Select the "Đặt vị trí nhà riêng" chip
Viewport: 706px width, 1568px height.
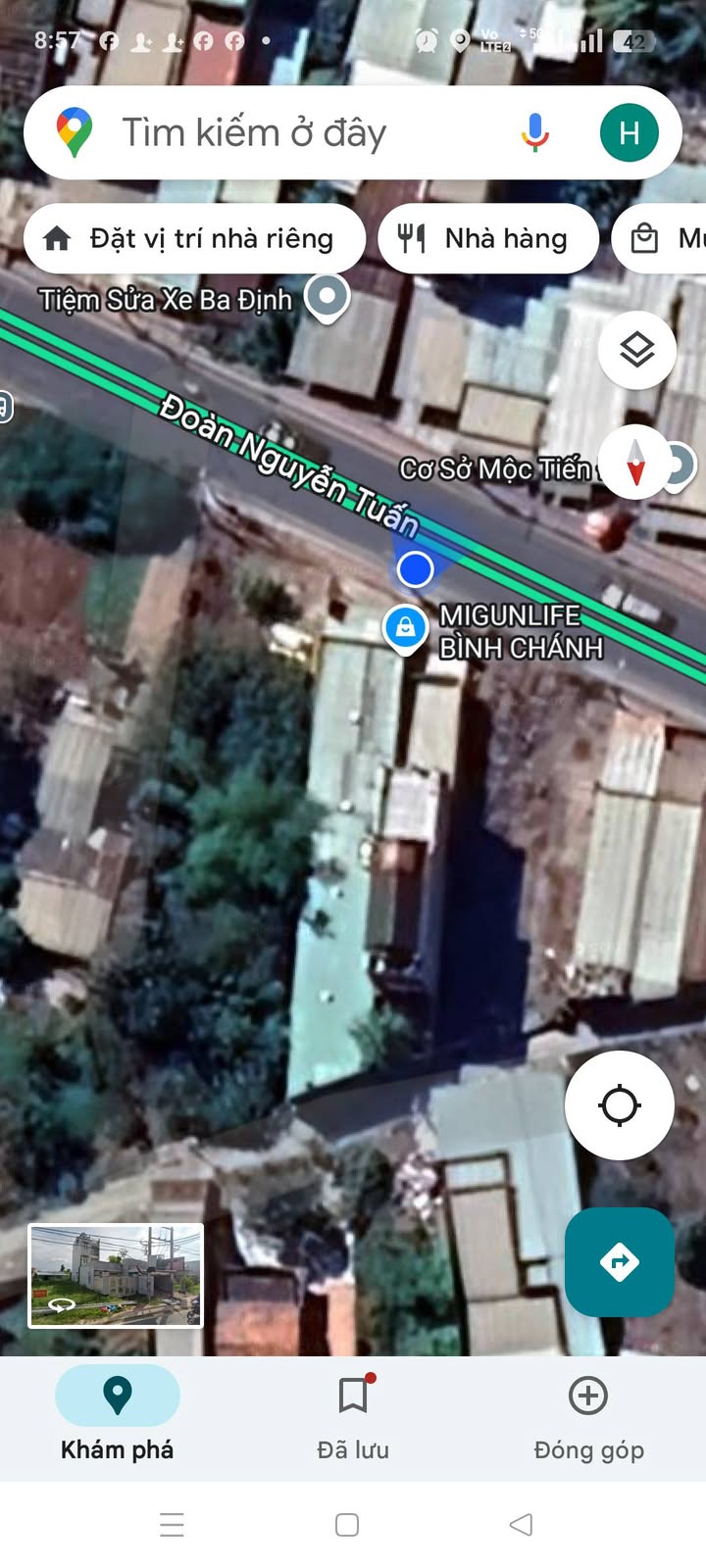[195, 238]
